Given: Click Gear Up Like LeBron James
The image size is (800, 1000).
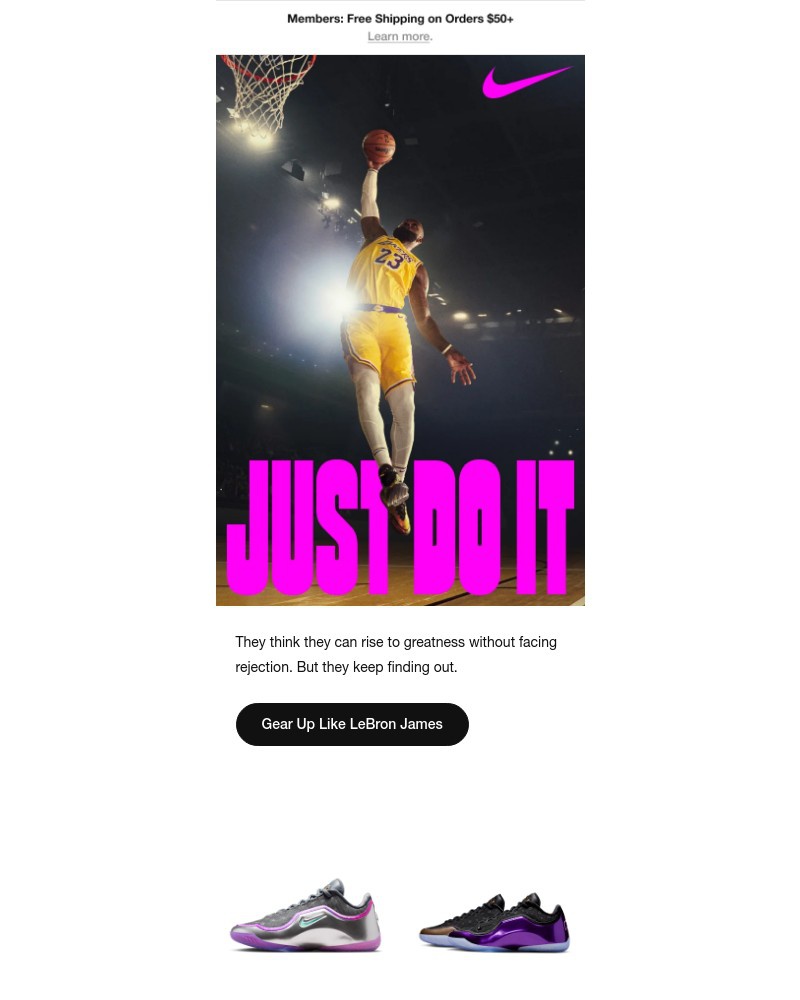Looking at the screenshot, I should (352, 724).
